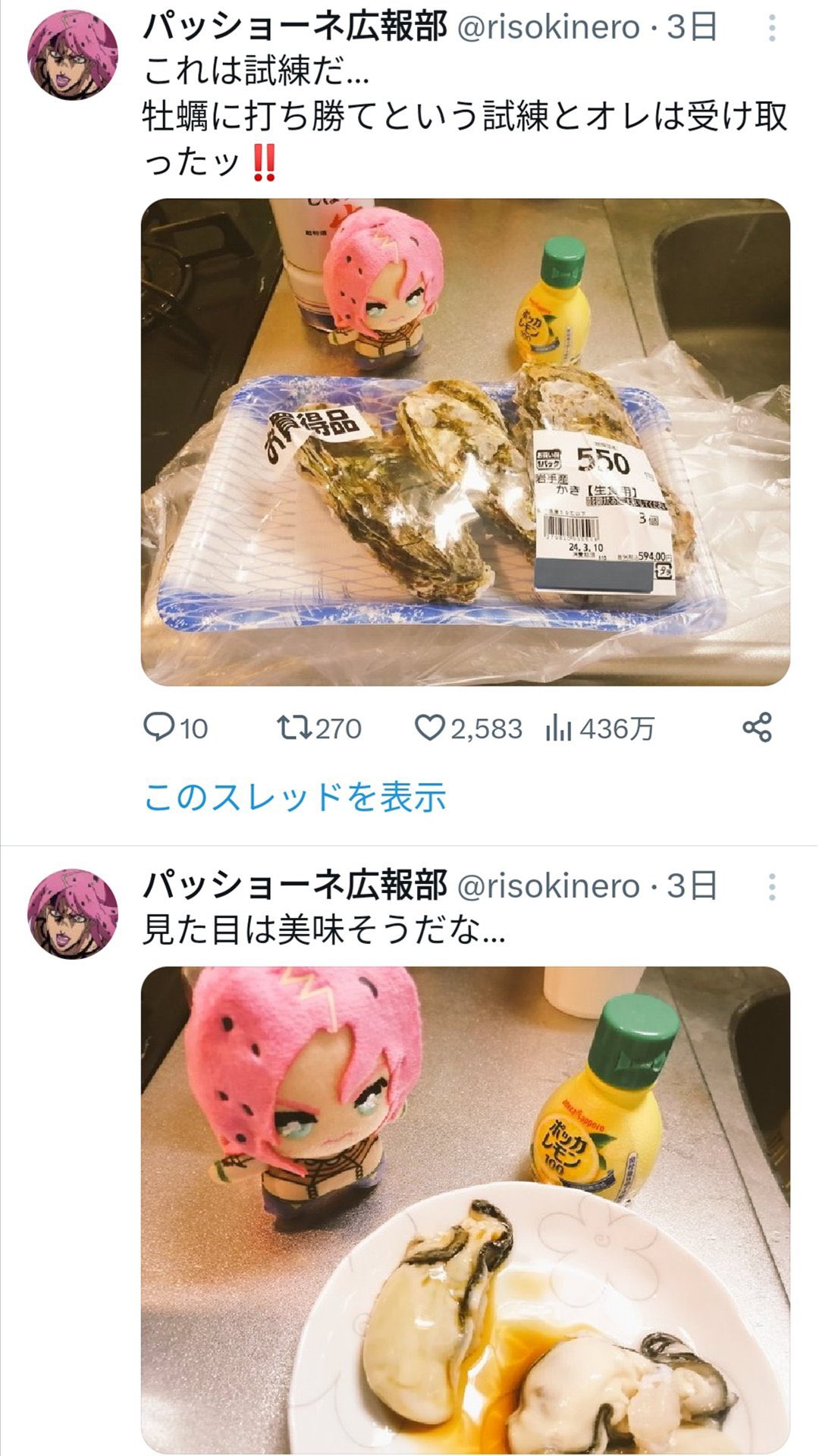Open overflow menu on the oyster trial tweet
819x1456 pixels.
[771, 29]
